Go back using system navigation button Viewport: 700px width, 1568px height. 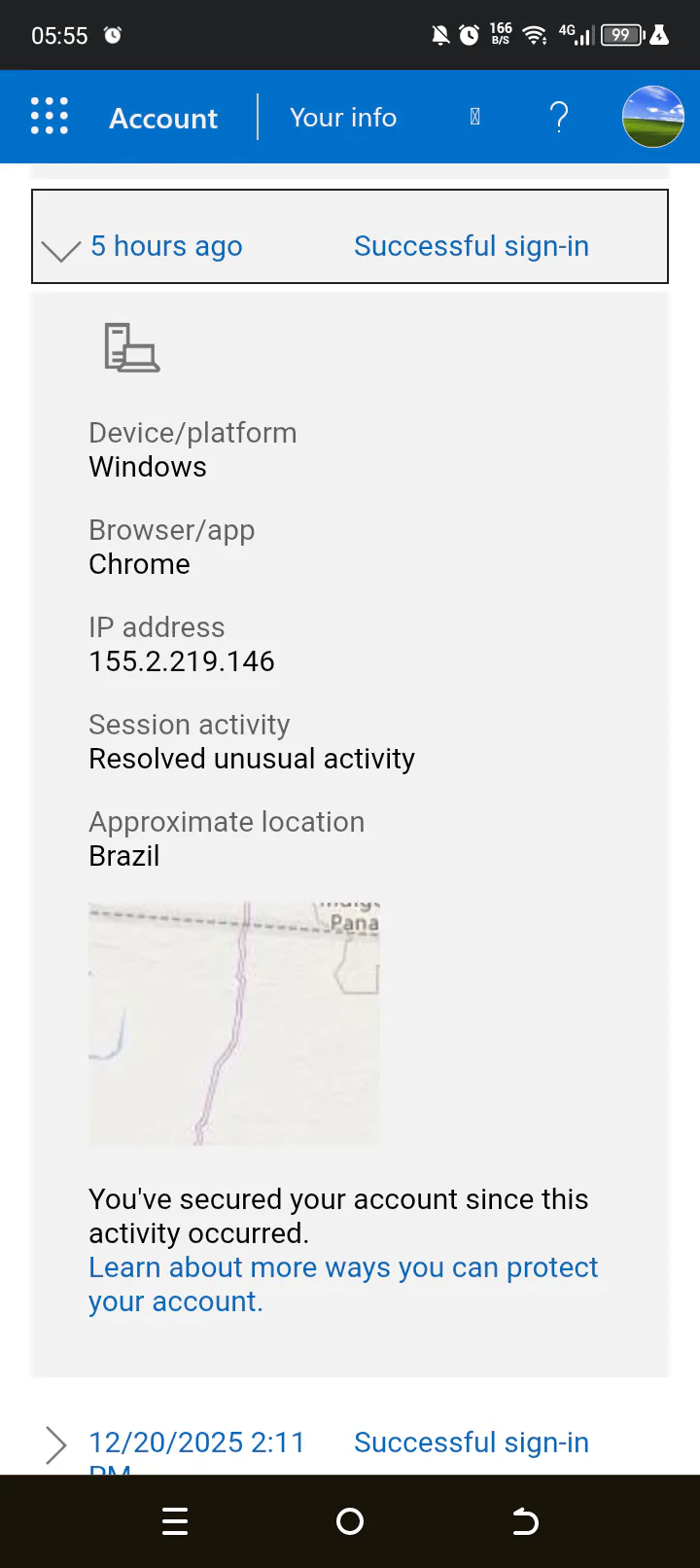525,1521
